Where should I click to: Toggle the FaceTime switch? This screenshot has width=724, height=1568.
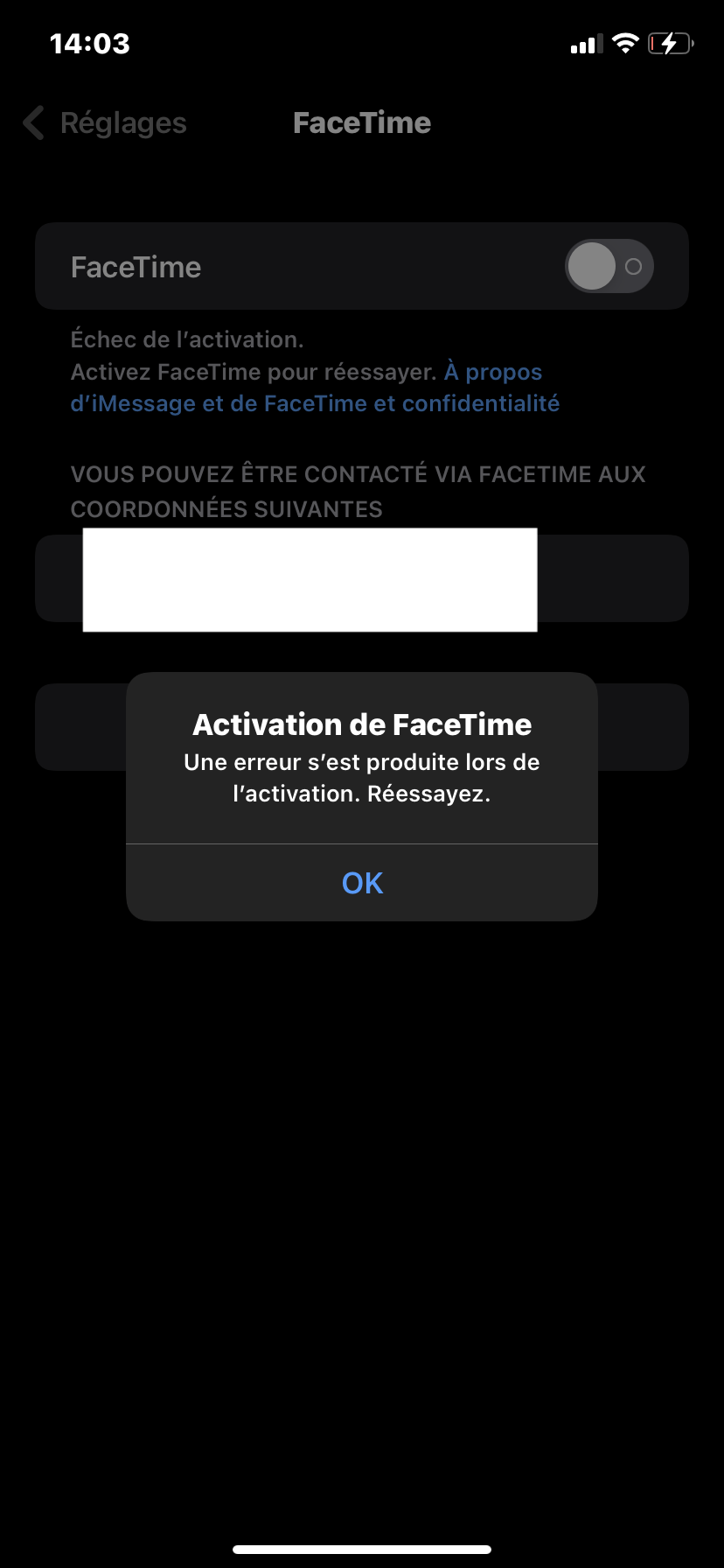[x=609, y=266]
